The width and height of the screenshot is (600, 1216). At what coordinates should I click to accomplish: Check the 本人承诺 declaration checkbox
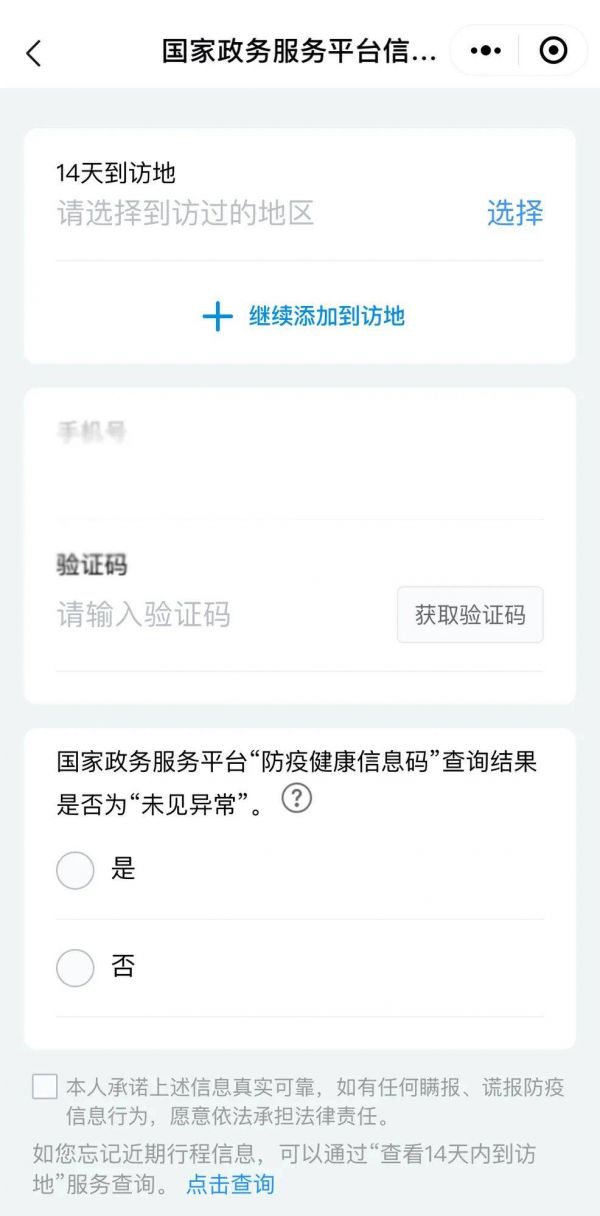coord(44,1087)
